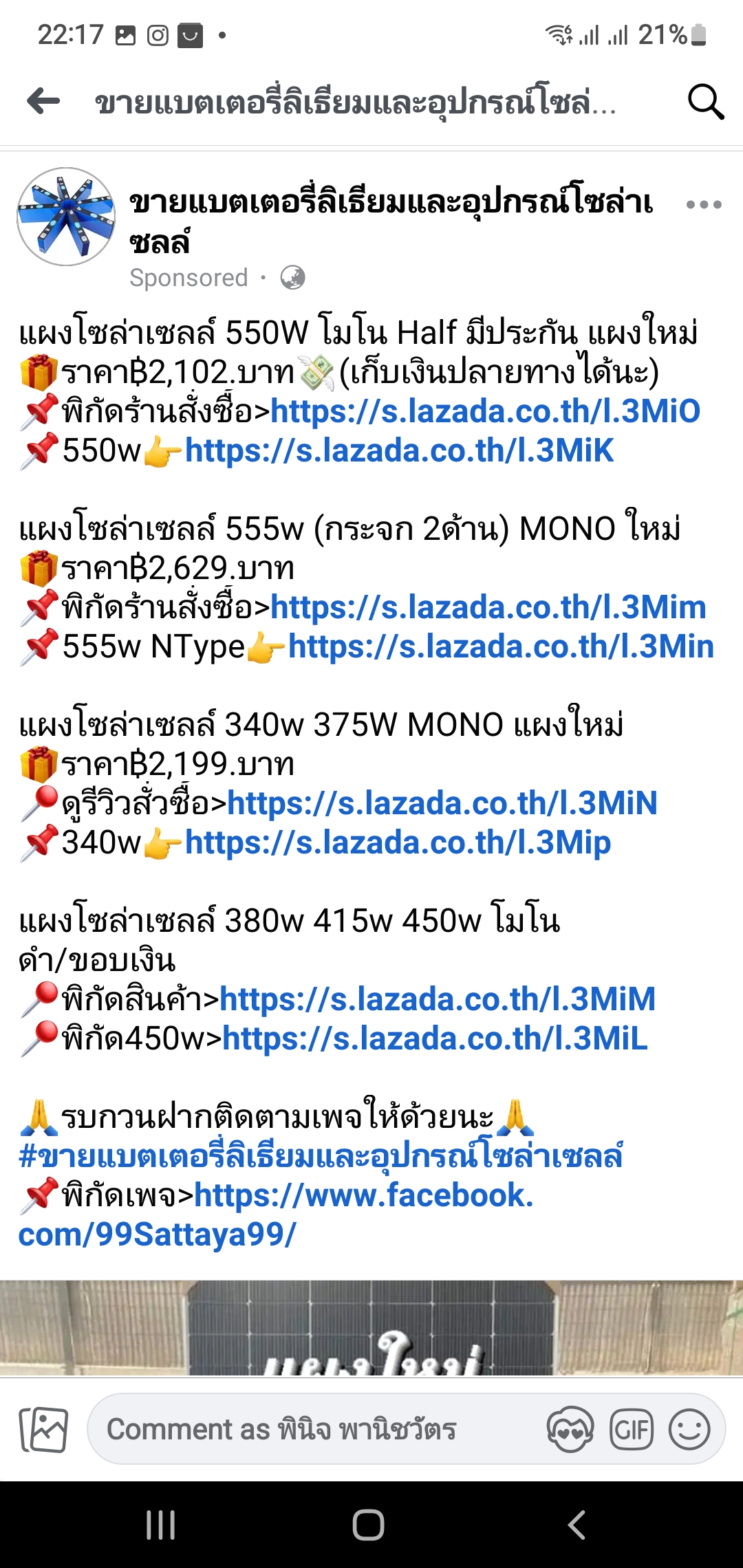Open the 450w Lazada link l.3MiL

click(435, 1039)
